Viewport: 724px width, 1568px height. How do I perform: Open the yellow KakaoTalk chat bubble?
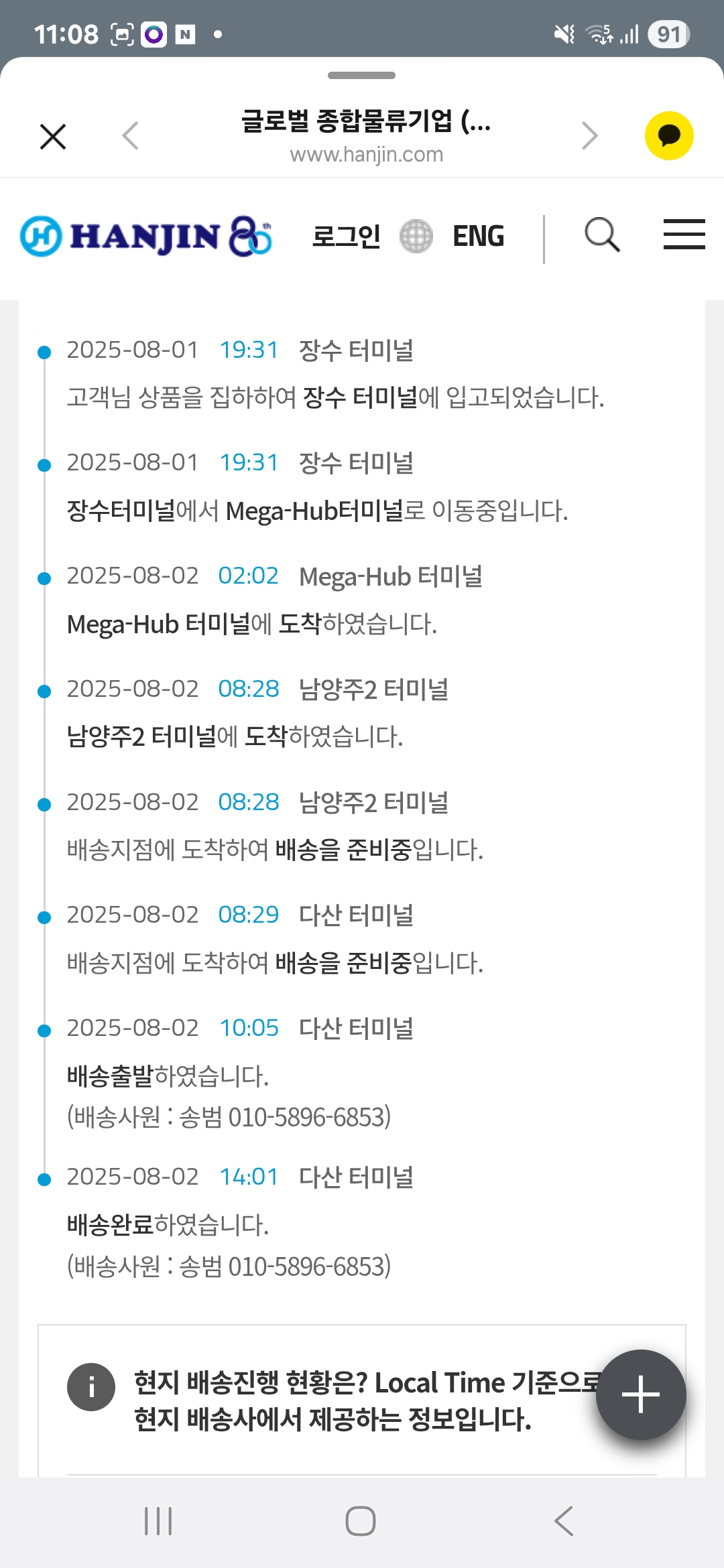point(668,136)
